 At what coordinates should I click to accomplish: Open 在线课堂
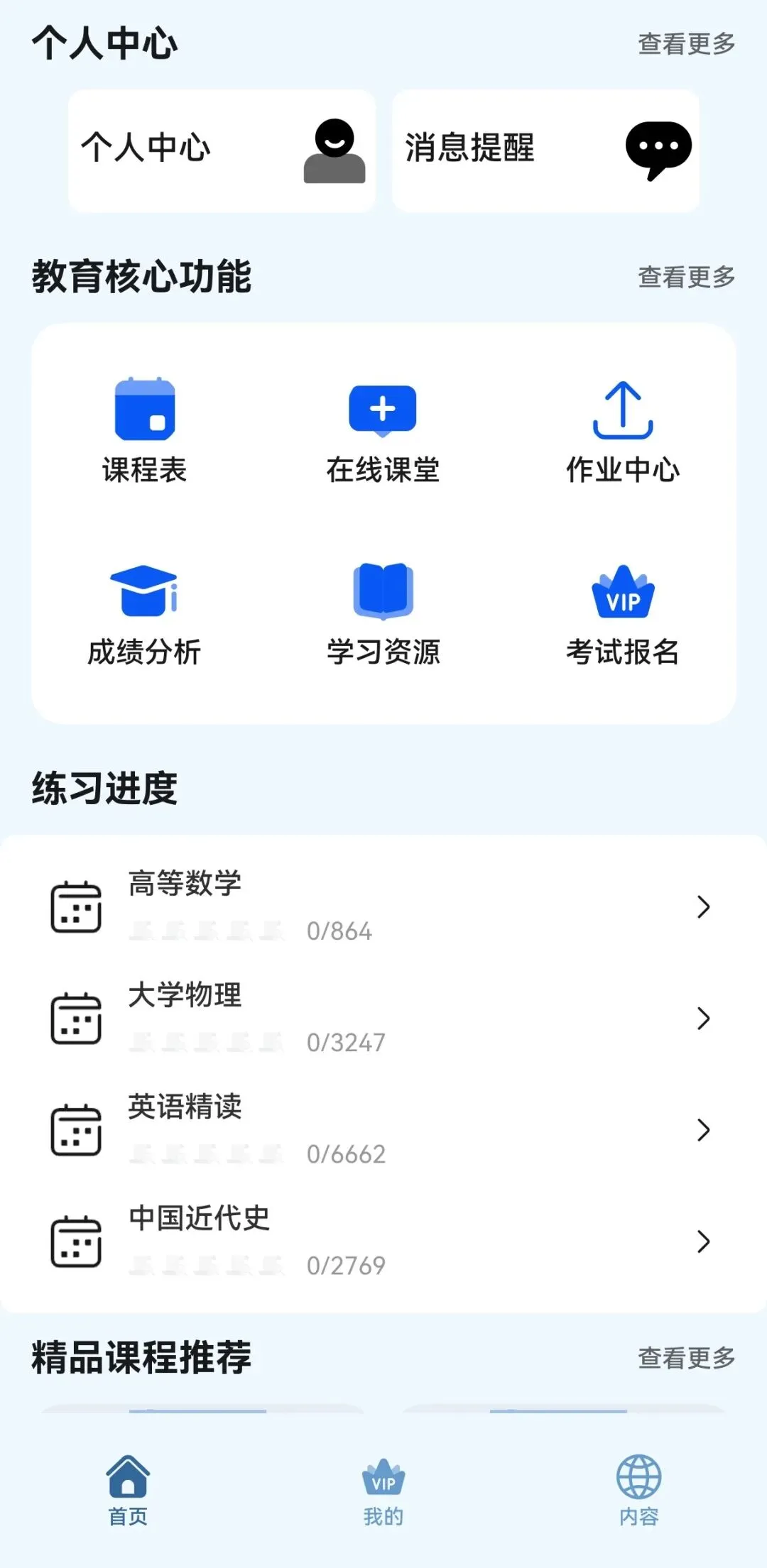383,431
